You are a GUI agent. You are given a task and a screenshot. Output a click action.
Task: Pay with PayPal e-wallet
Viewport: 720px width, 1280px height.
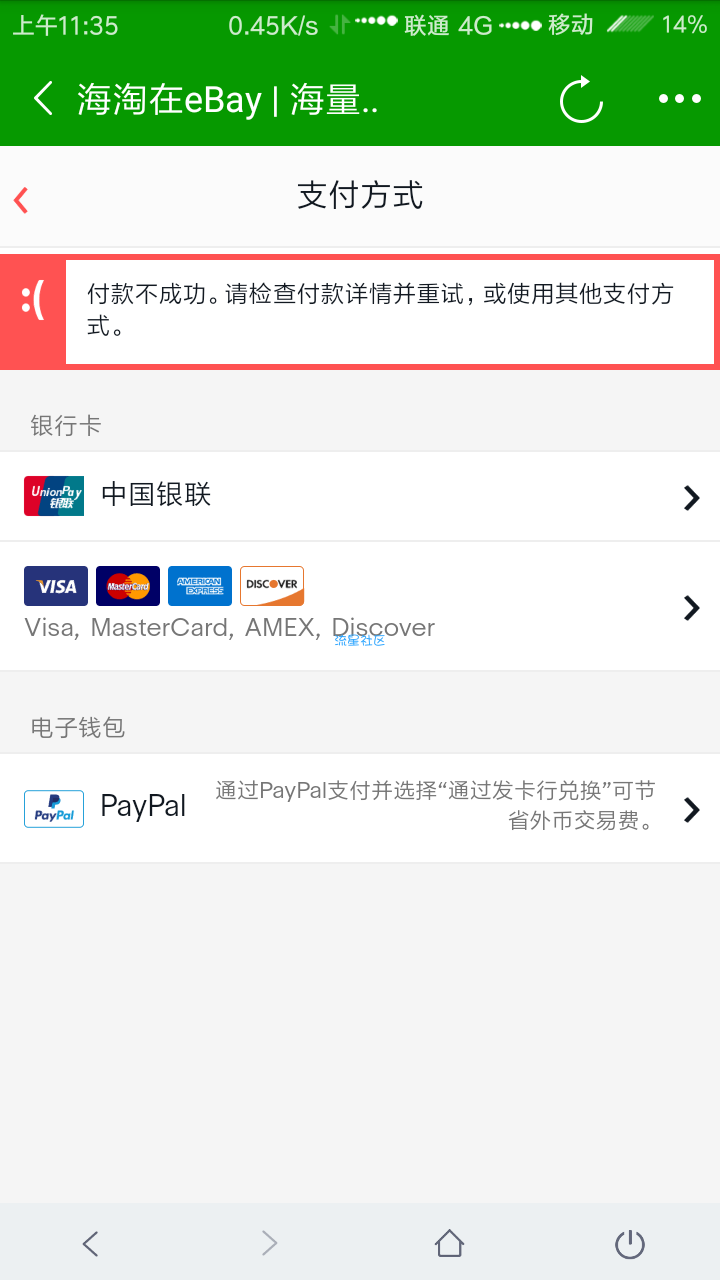pos(360,808)
